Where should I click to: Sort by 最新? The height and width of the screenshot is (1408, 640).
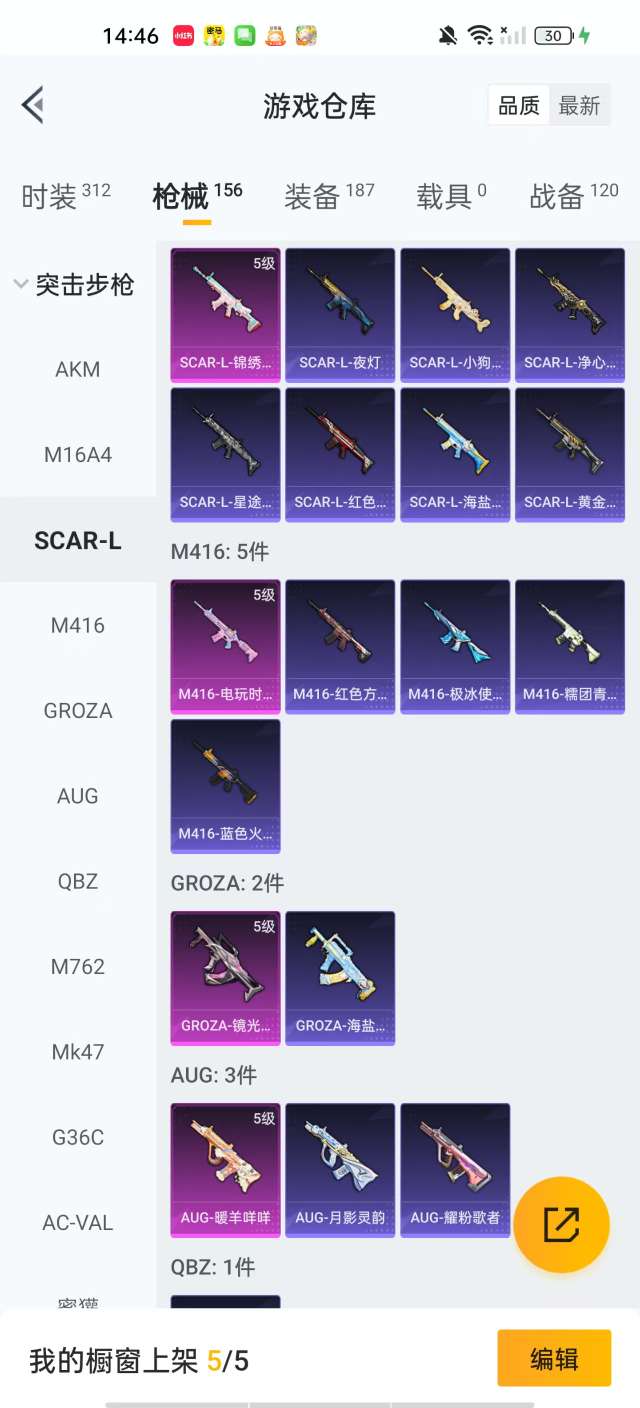pyautogui.click(x=579, y=105)
